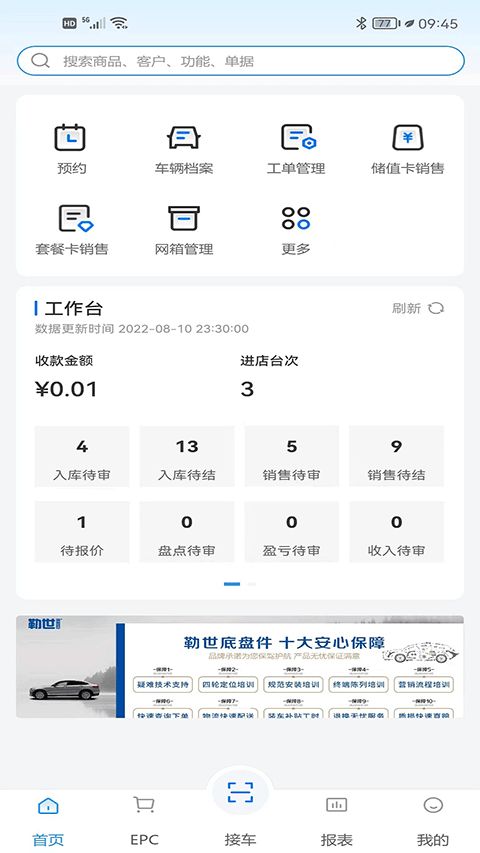The image size is (480, 853).
Task: Open the 预约 appointment shortcut
Action: tap(71, 149)
